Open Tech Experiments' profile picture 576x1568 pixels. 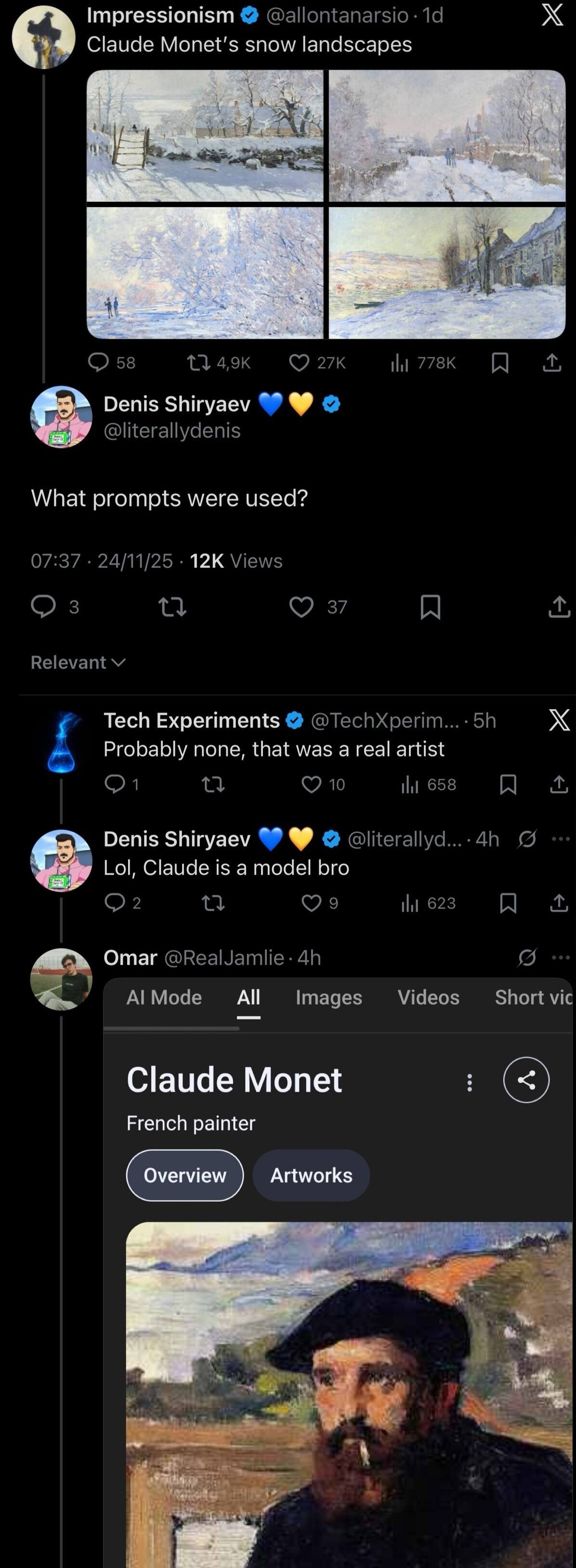62,742
